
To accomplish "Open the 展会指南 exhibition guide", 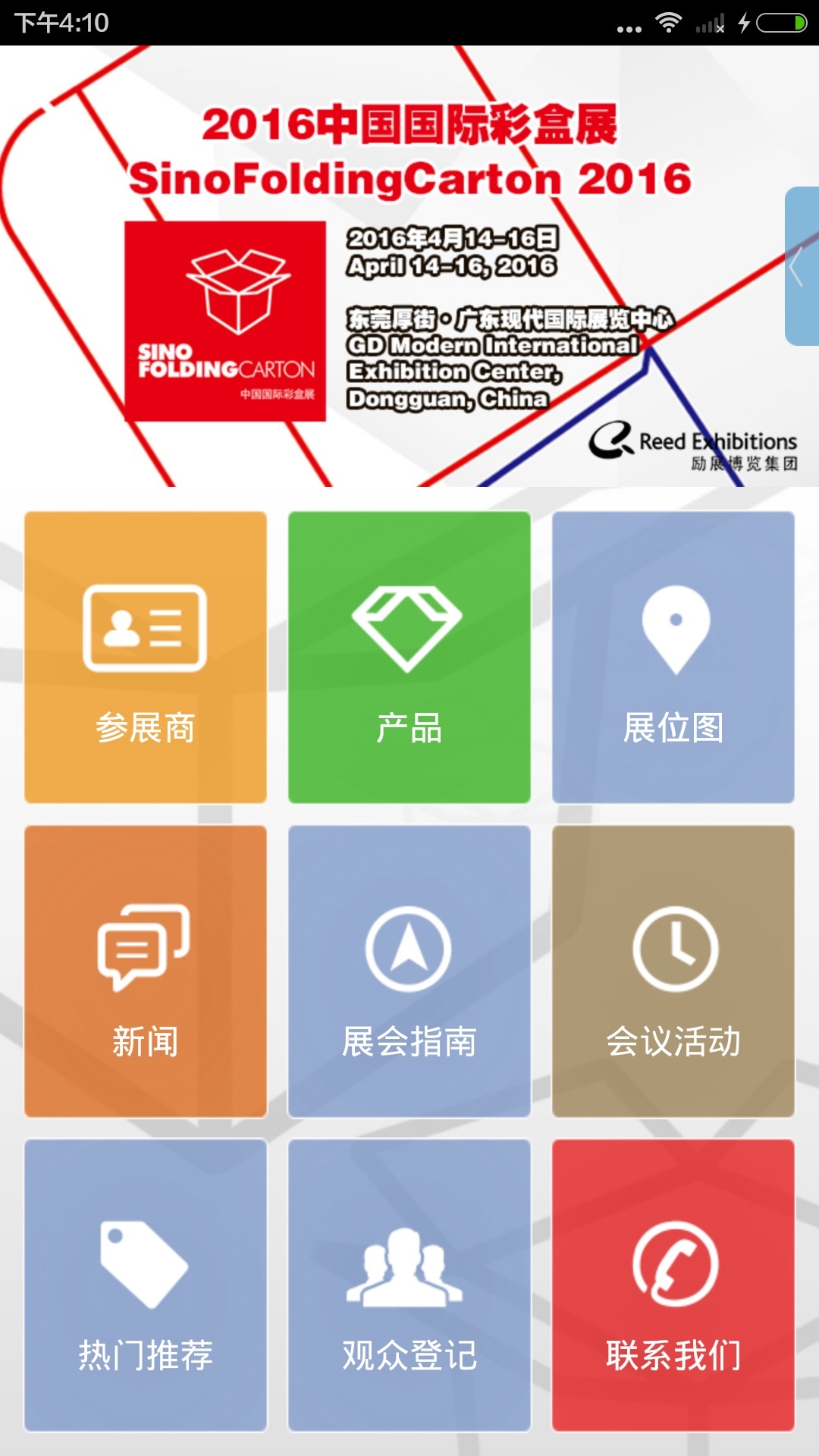I will (409, 971).
